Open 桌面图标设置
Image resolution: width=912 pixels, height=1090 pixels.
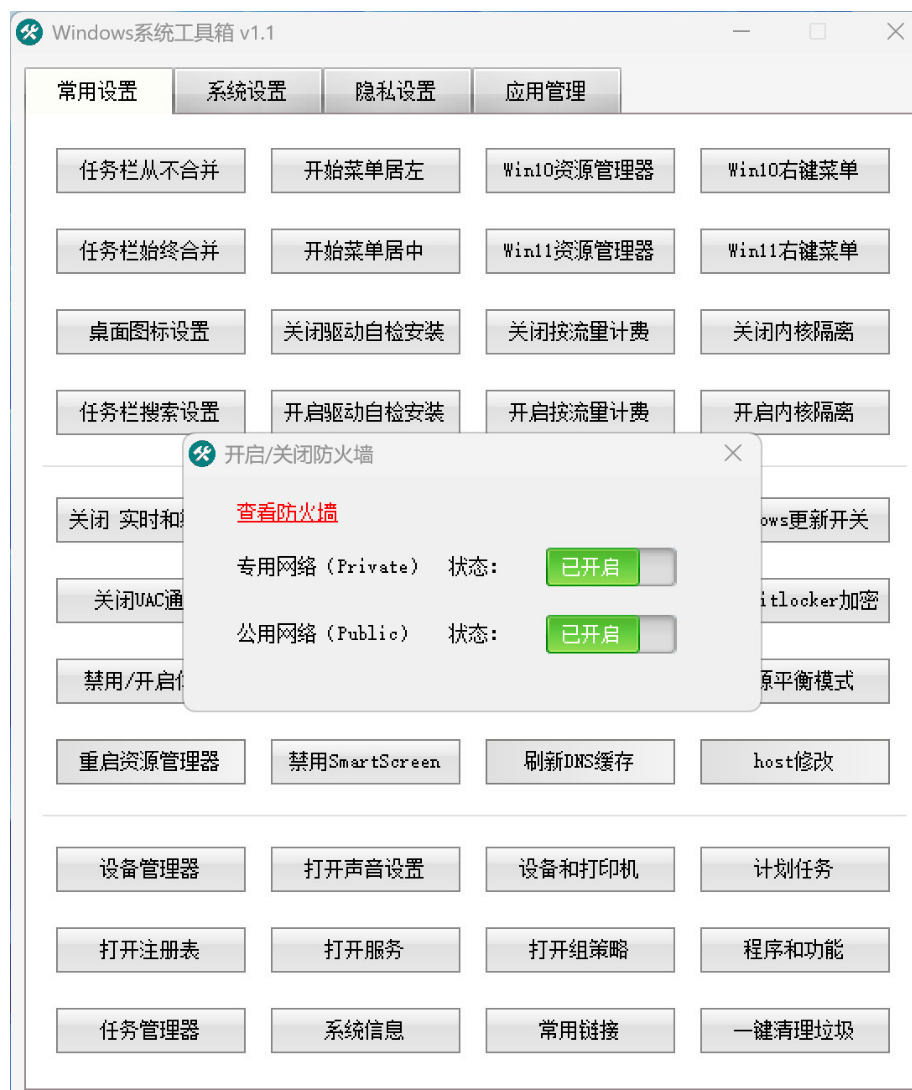[x=150, y=332]
